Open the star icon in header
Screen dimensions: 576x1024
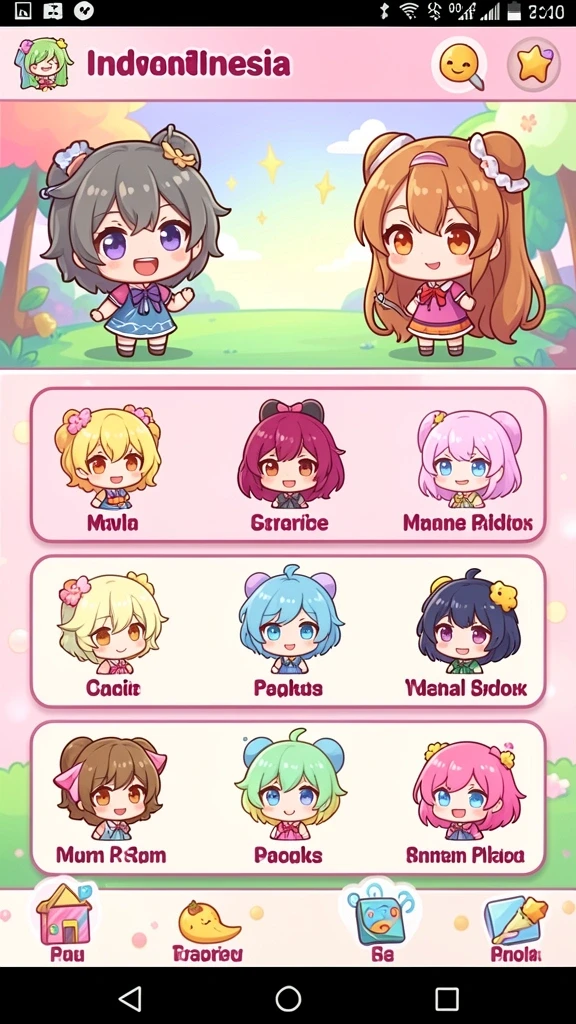534,64
